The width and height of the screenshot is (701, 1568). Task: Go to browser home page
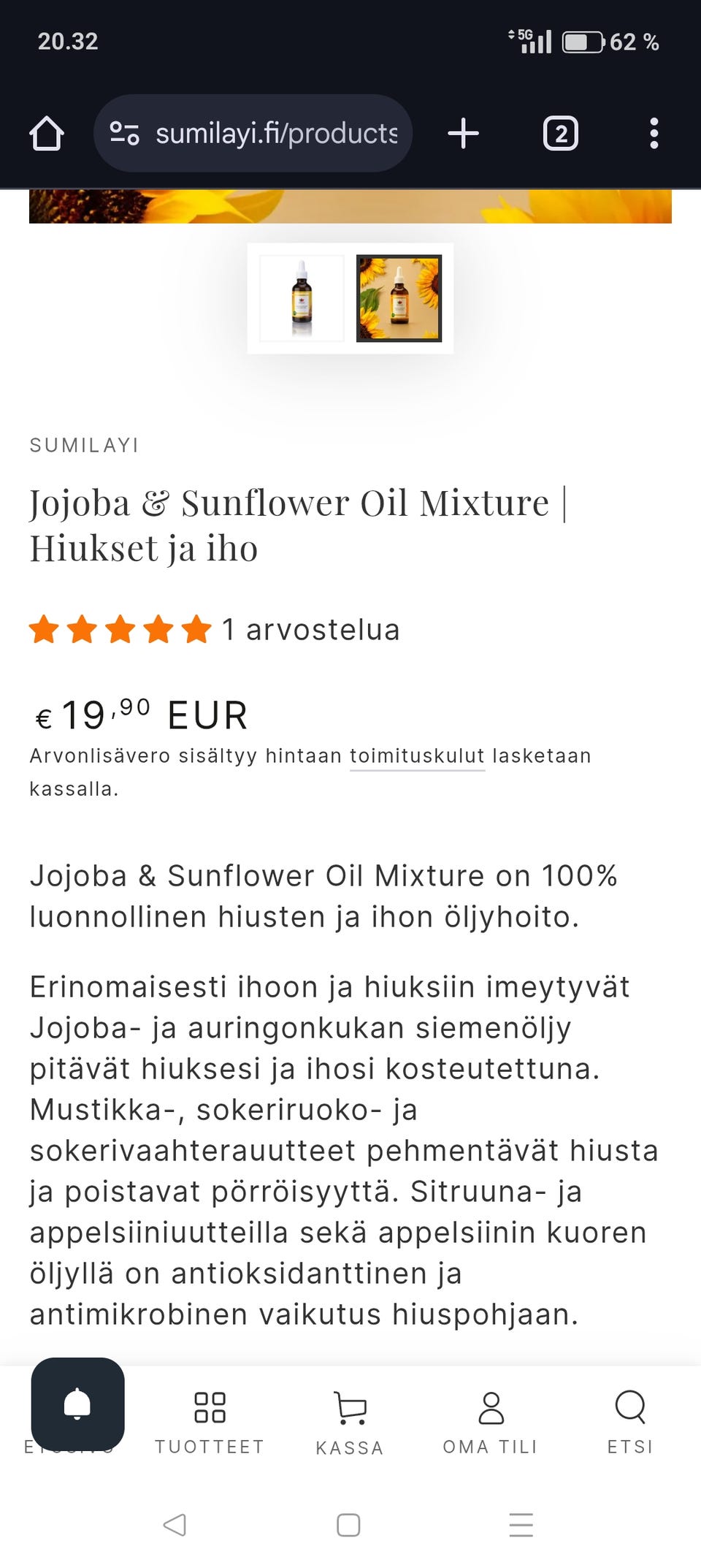point(45,133)
